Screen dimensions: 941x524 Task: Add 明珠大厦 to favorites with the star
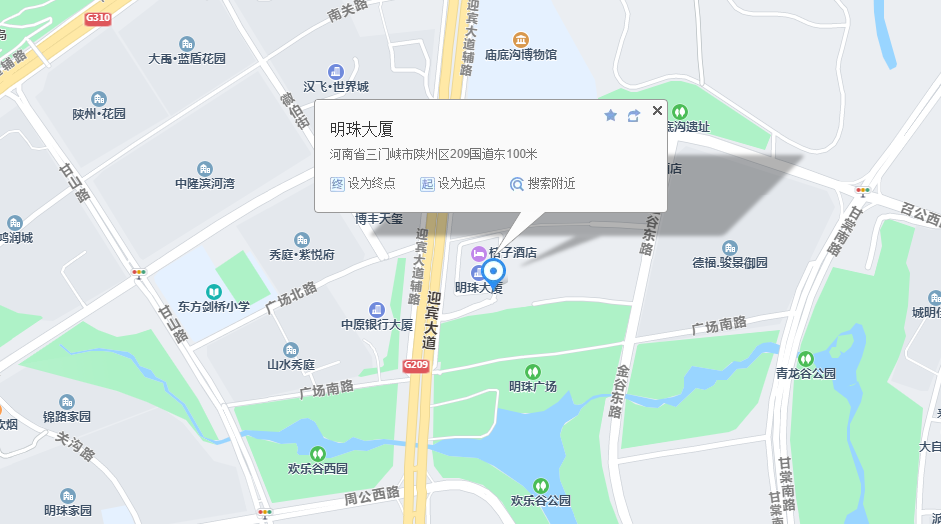coord(611,116)
